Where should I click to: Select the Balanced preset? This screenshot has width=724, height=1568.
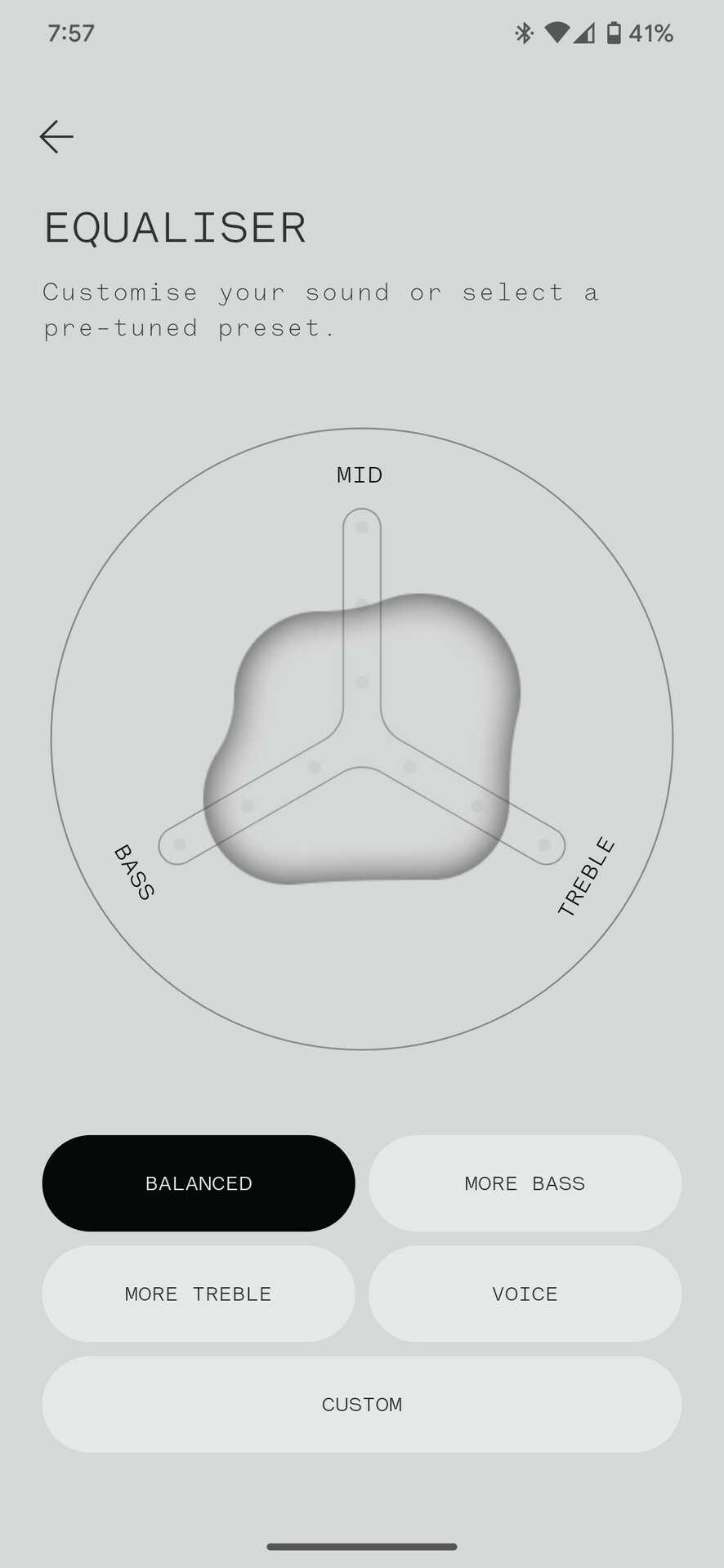point(199,1183)
